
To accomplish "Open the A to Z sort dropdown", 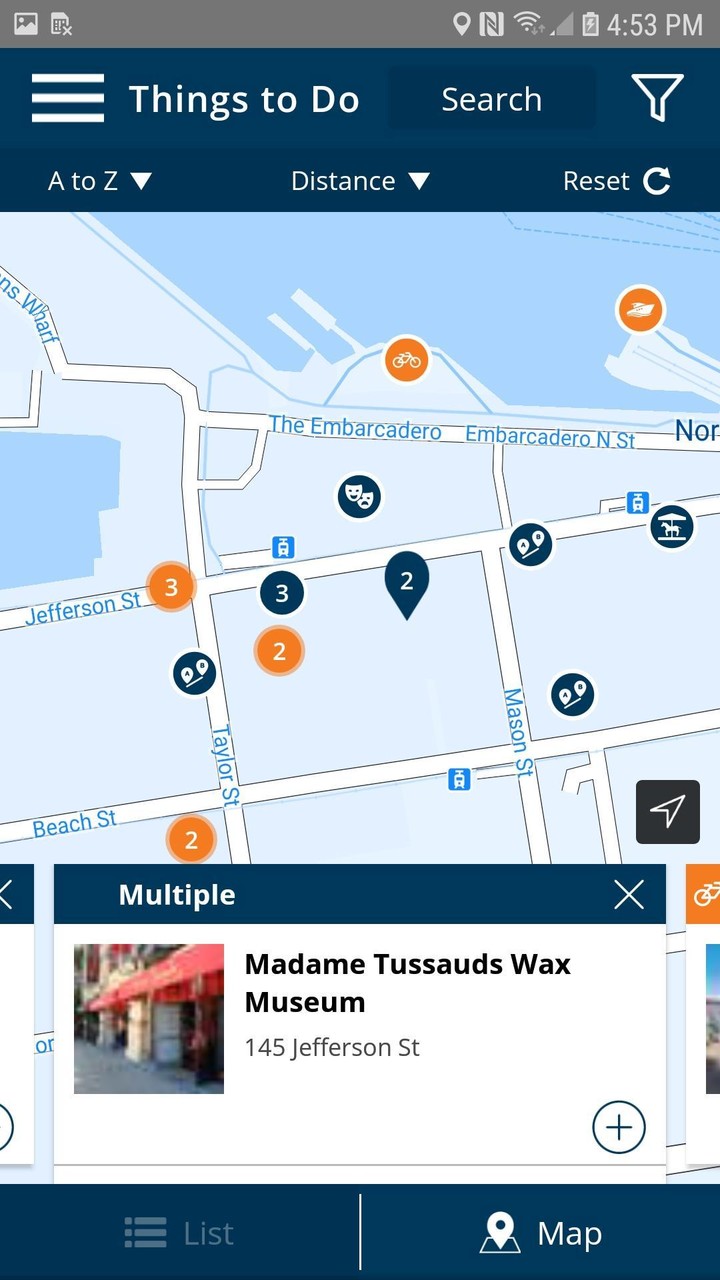I will click(x=99, y=181).
